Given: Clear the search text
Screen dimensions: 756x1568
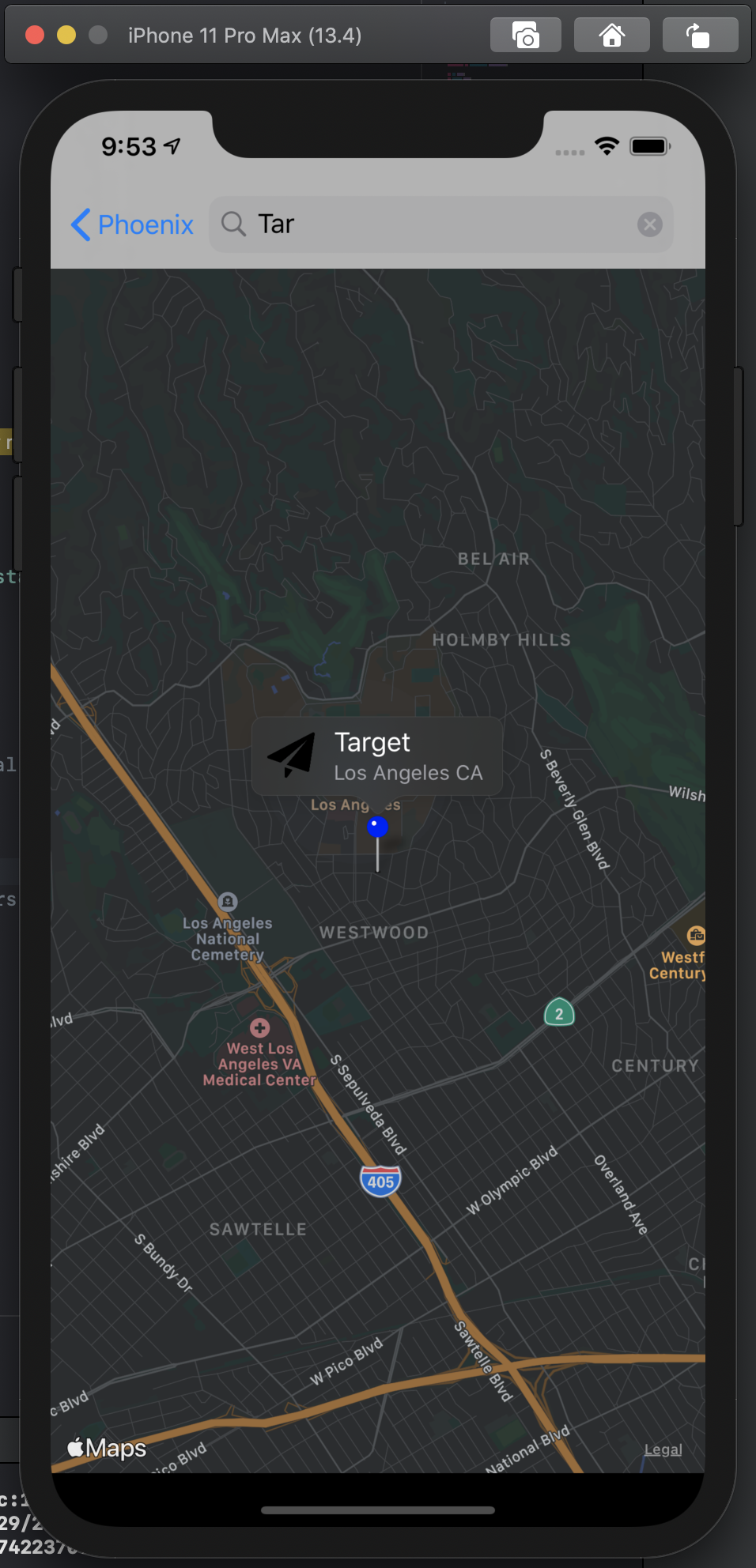Looking at the screenshot, I should (x=649, y=225).
